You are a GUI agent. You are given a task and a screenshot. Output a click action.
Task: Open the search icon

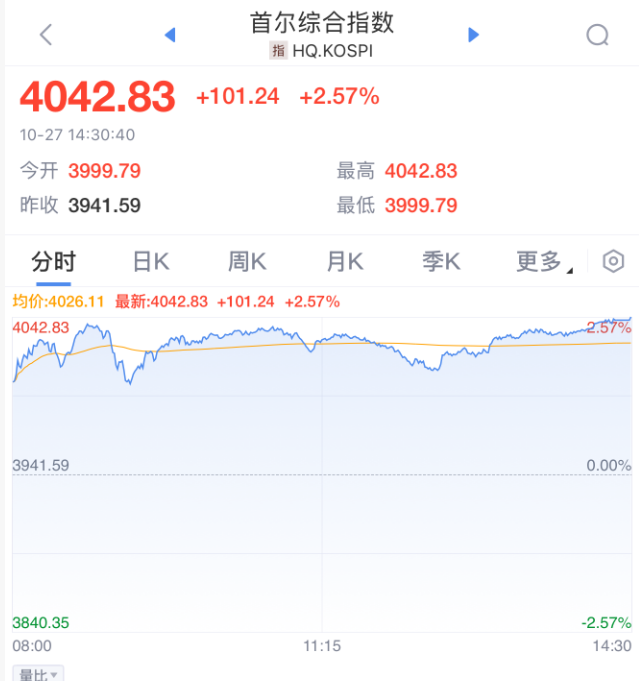tap(597, 35)
